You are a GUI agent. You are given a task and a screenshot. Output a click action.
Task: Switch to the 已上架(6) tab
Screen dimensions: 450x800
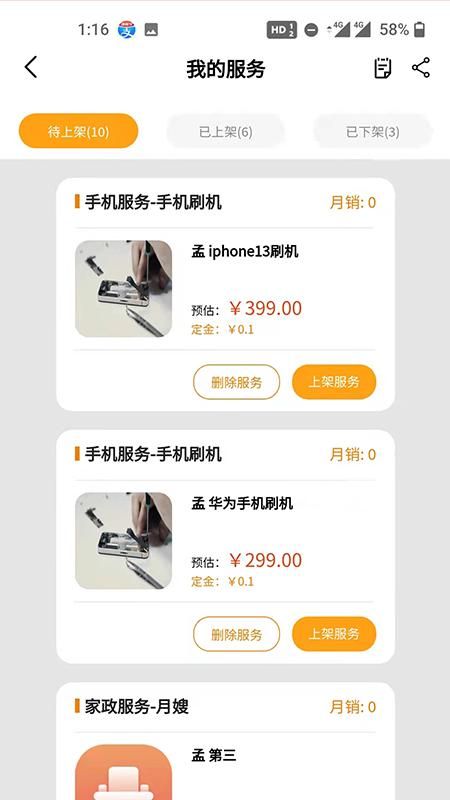point(226,132)
